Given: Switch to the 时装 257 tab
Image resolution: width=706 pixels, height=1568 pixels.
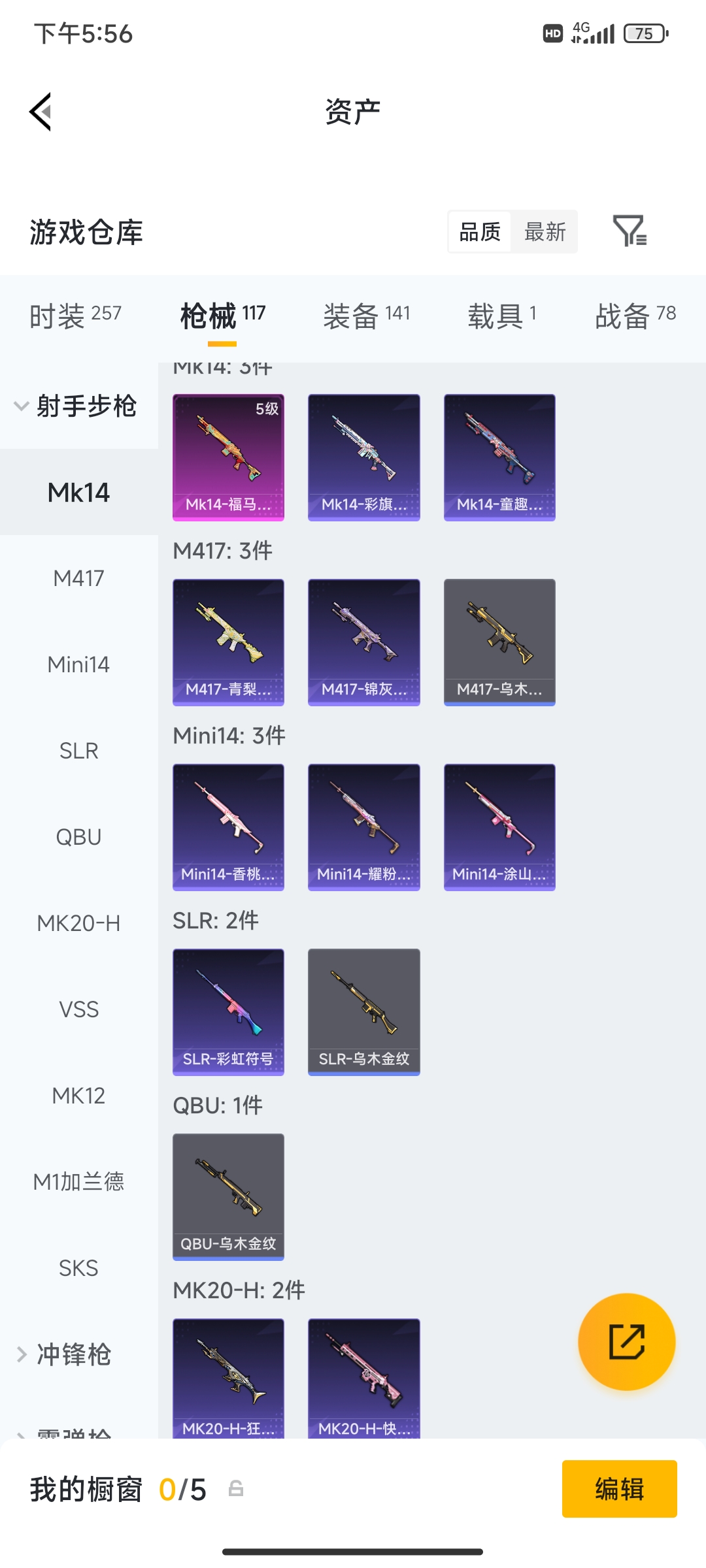Looking at the screenshot, I should (75, 316).
